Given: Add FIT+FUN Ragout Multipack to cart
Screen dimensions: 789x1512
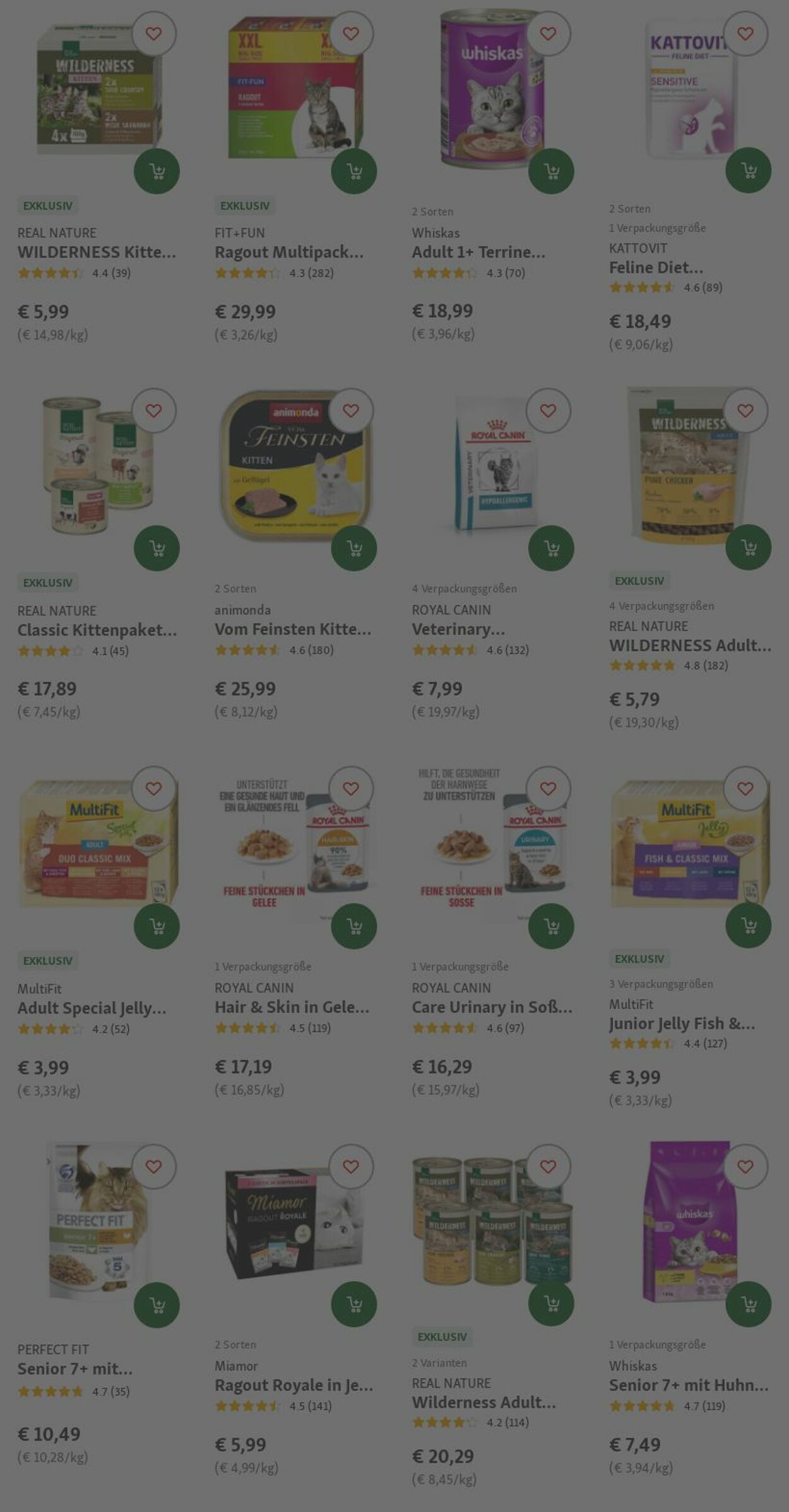Looking at the screenshot, I should pos(354,171).
